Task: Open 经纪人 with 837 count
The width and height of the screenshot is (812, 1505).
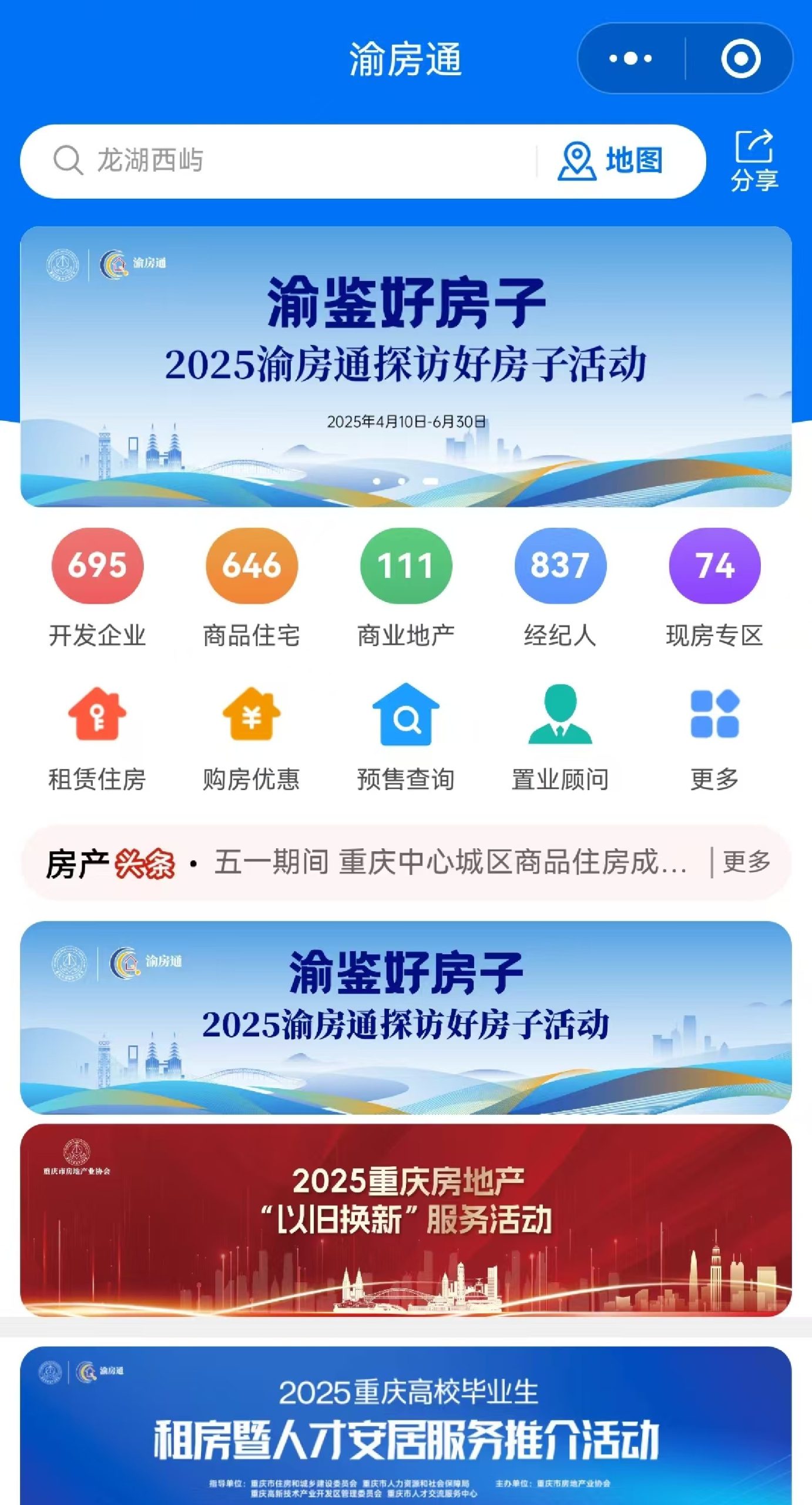Action: 560,588
